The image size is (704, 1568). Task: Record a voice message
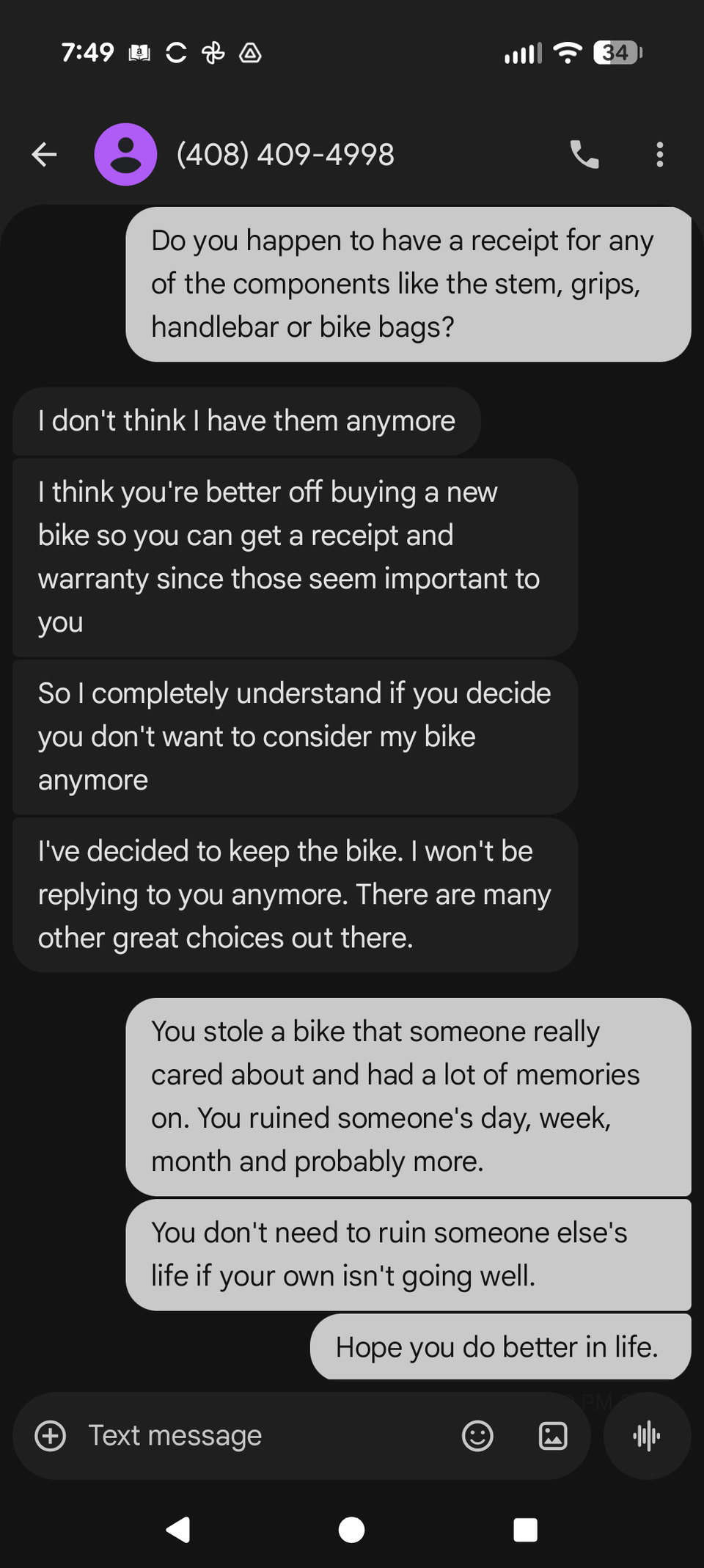647,1436
